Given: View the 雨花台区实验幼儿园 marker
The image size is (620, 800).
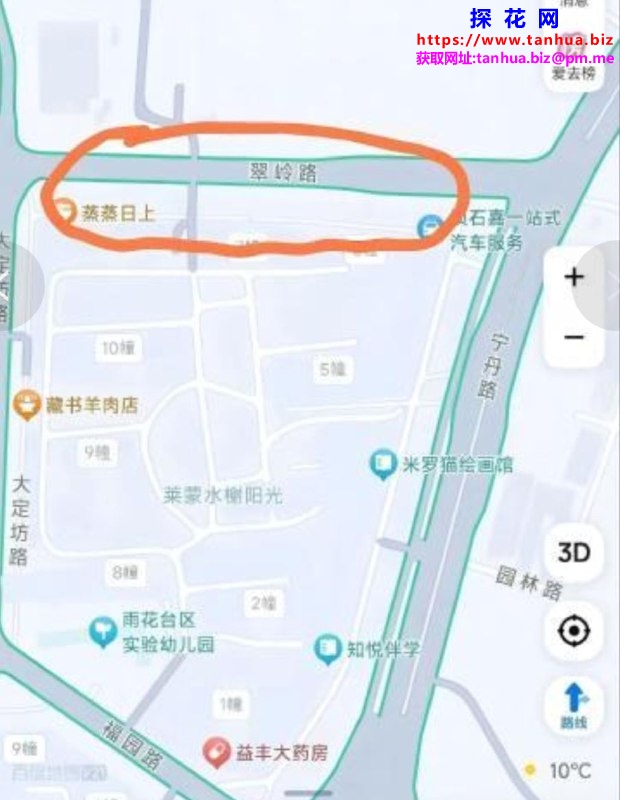Looking at the screenshot, I should click(x=103, y=631).
